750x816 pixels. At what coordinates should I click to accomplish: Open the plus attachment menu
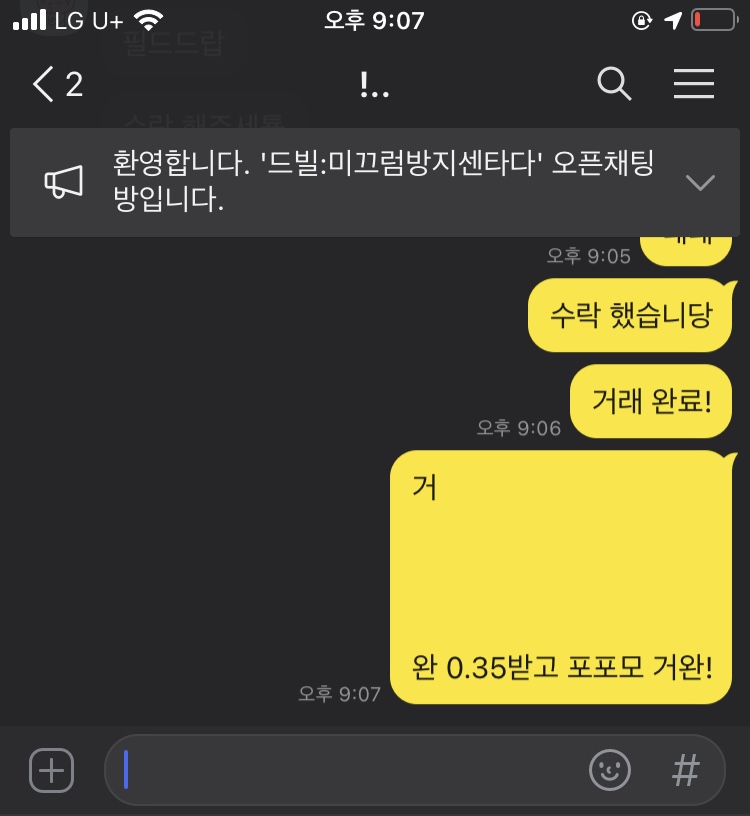coord(51,770)
